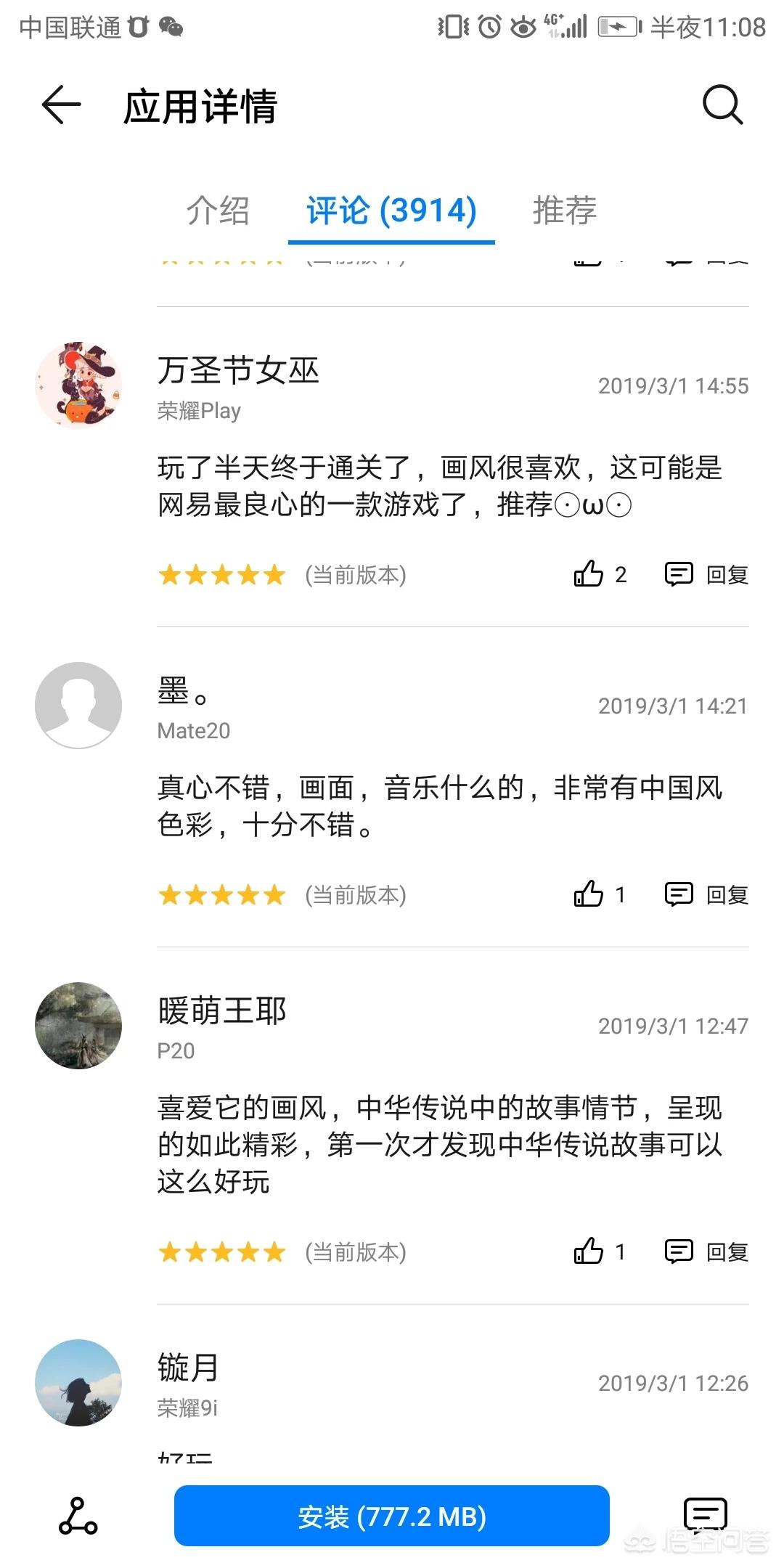The width and height of the screenshot is (784, 1568).
Task: Like 暖萌王耶's review
Action: click(x=589, y=1251)
